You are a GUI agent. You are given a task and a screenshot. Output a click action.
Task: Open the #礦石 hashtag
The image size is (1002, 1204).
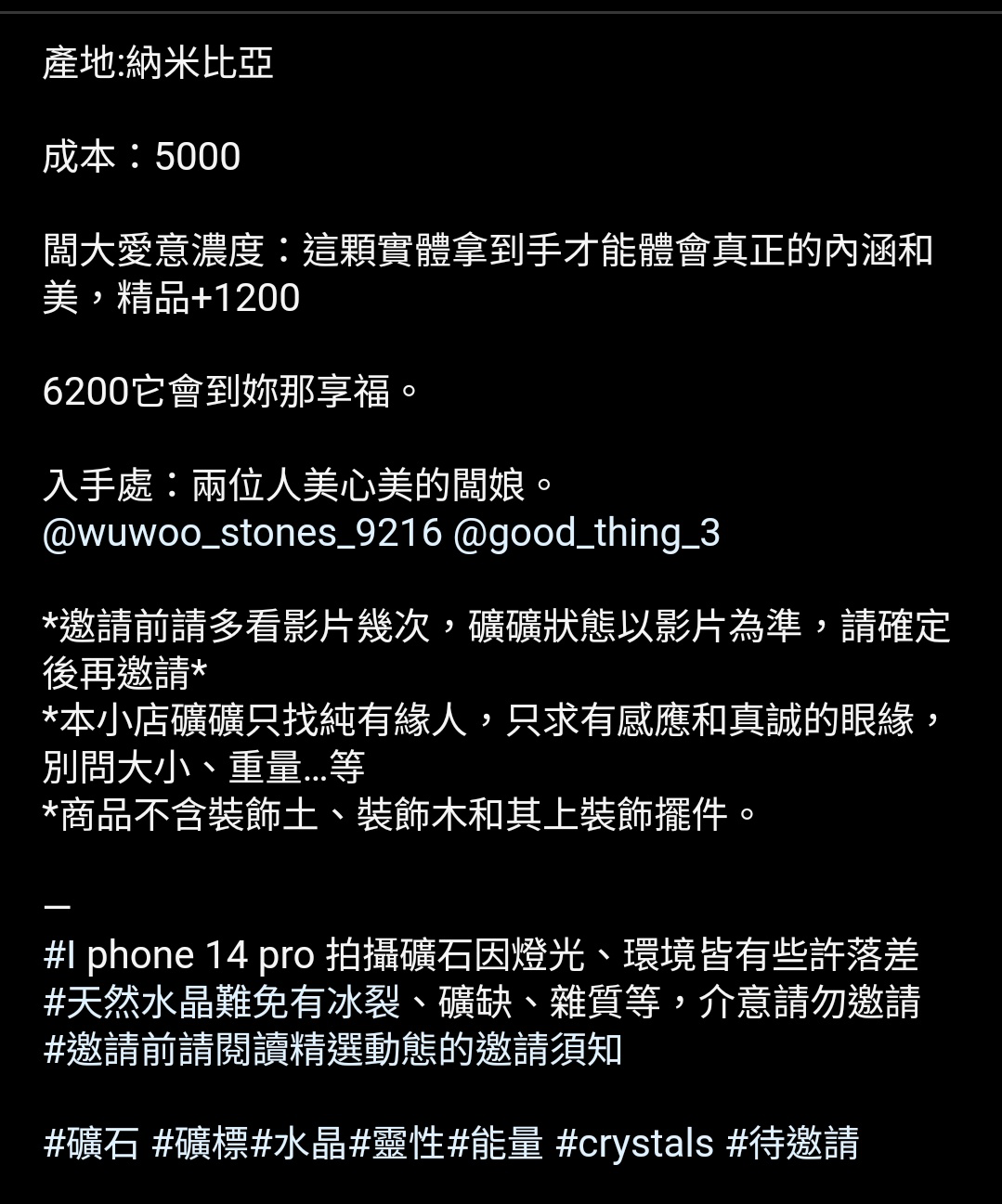(91, 1143)
